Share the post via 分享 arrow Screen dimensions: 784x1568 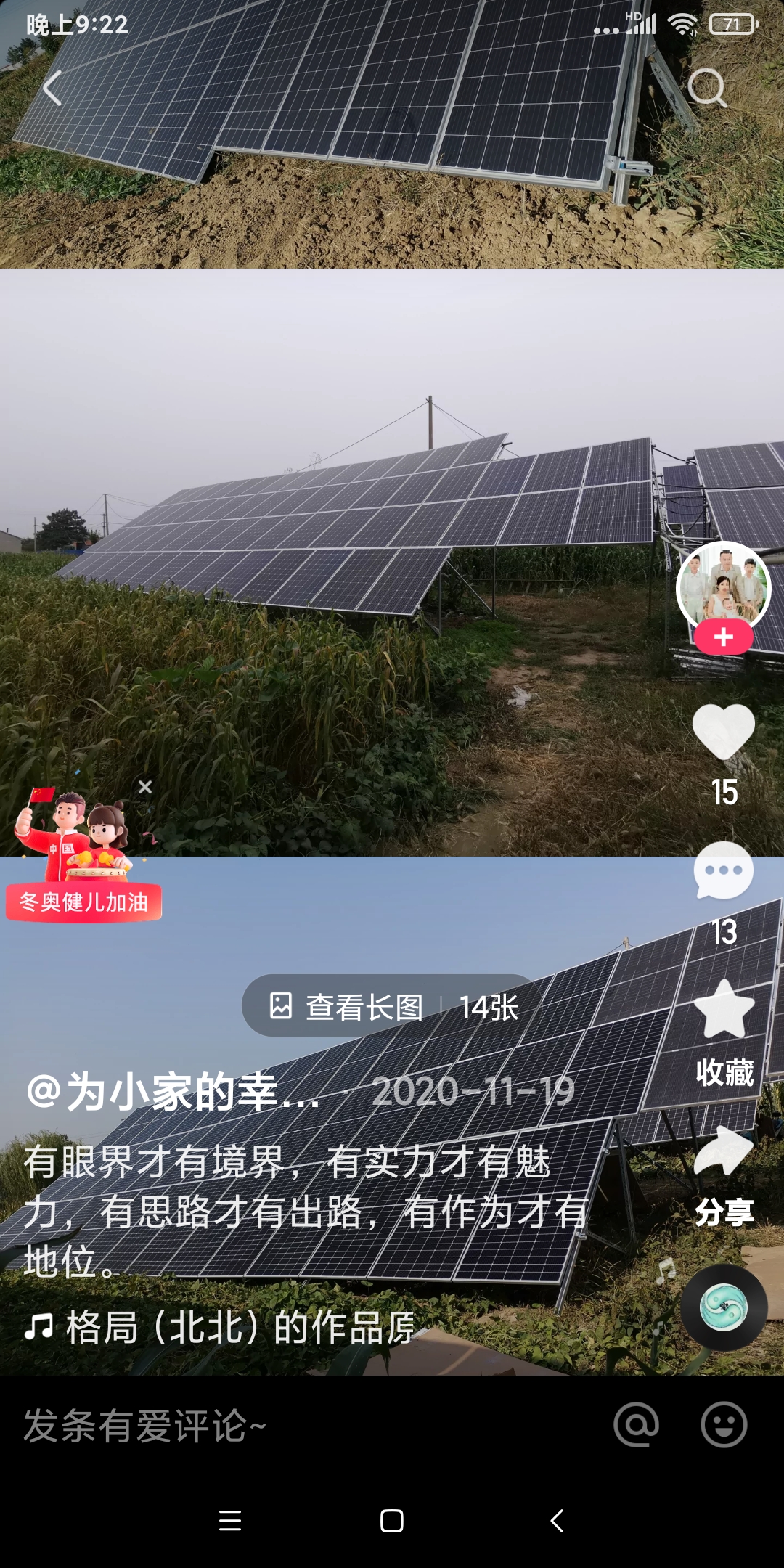[x=724, y=1151]
